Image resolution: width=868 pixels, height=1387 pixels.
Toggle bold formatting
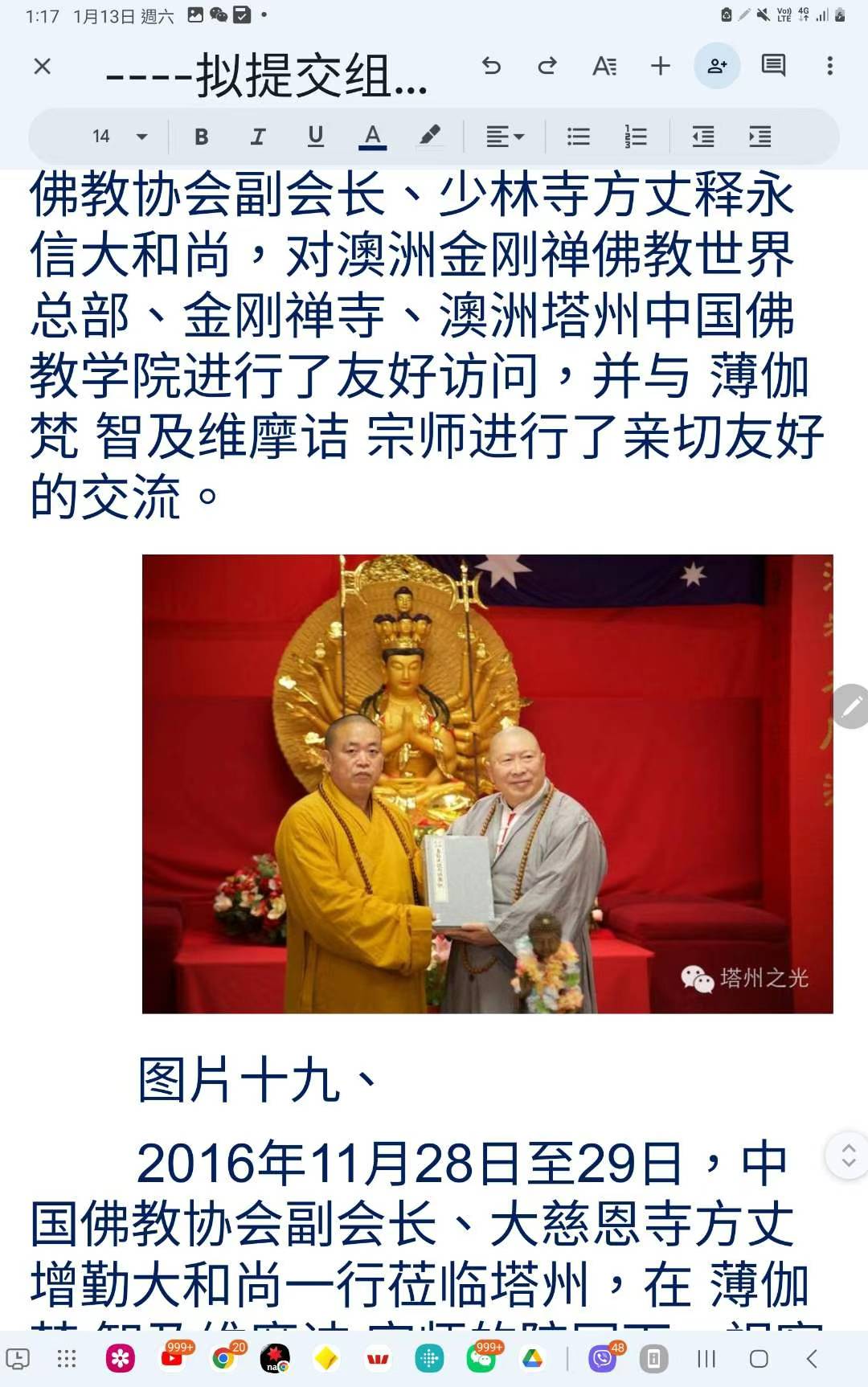[x=202, y=137]
